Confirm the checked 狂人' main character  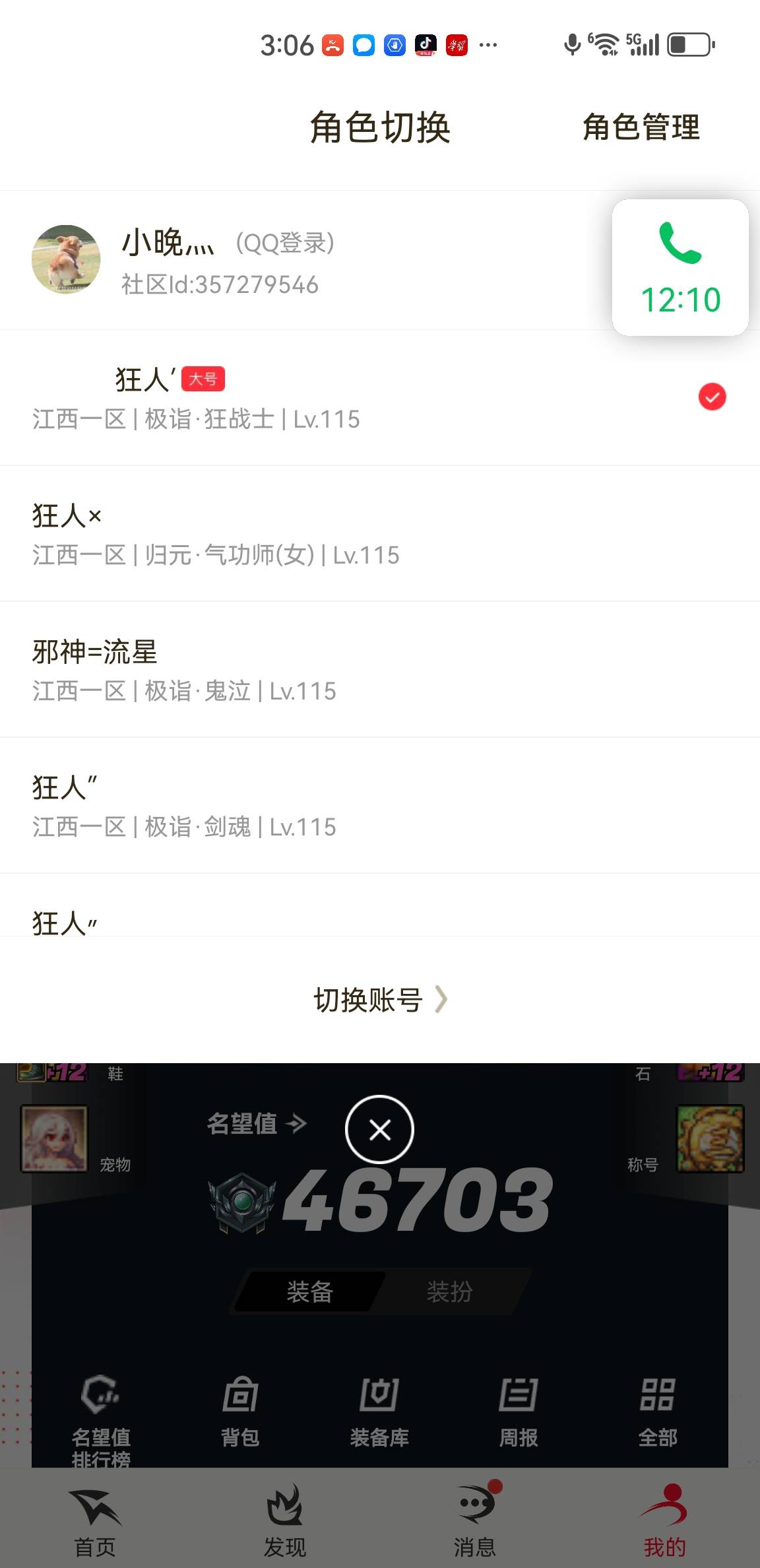(711, 396)
